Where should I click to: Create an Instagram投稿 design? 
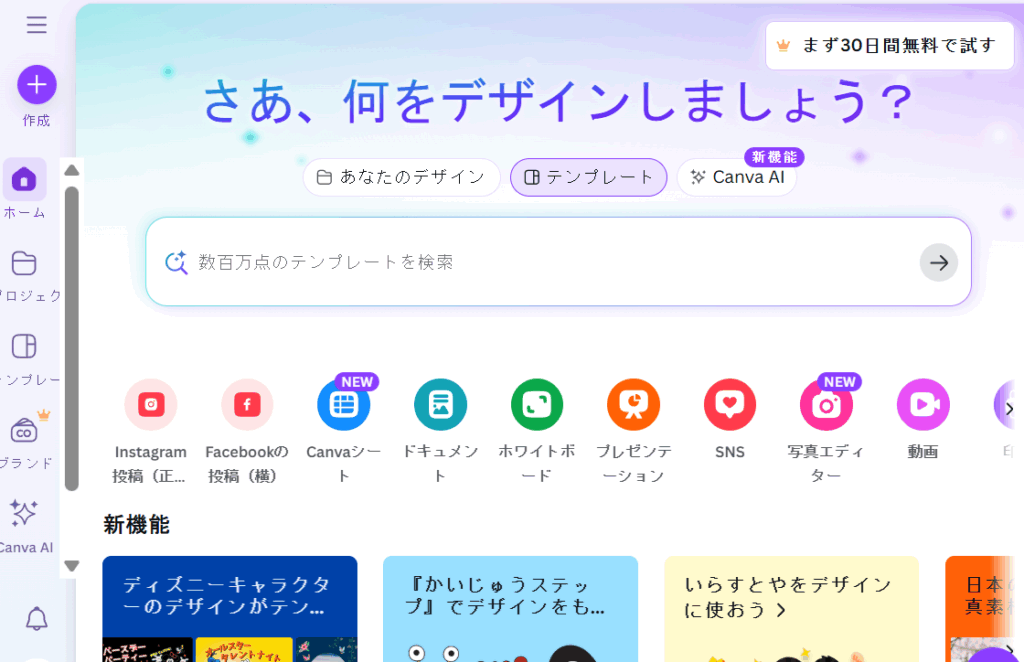tap(151, 405)
